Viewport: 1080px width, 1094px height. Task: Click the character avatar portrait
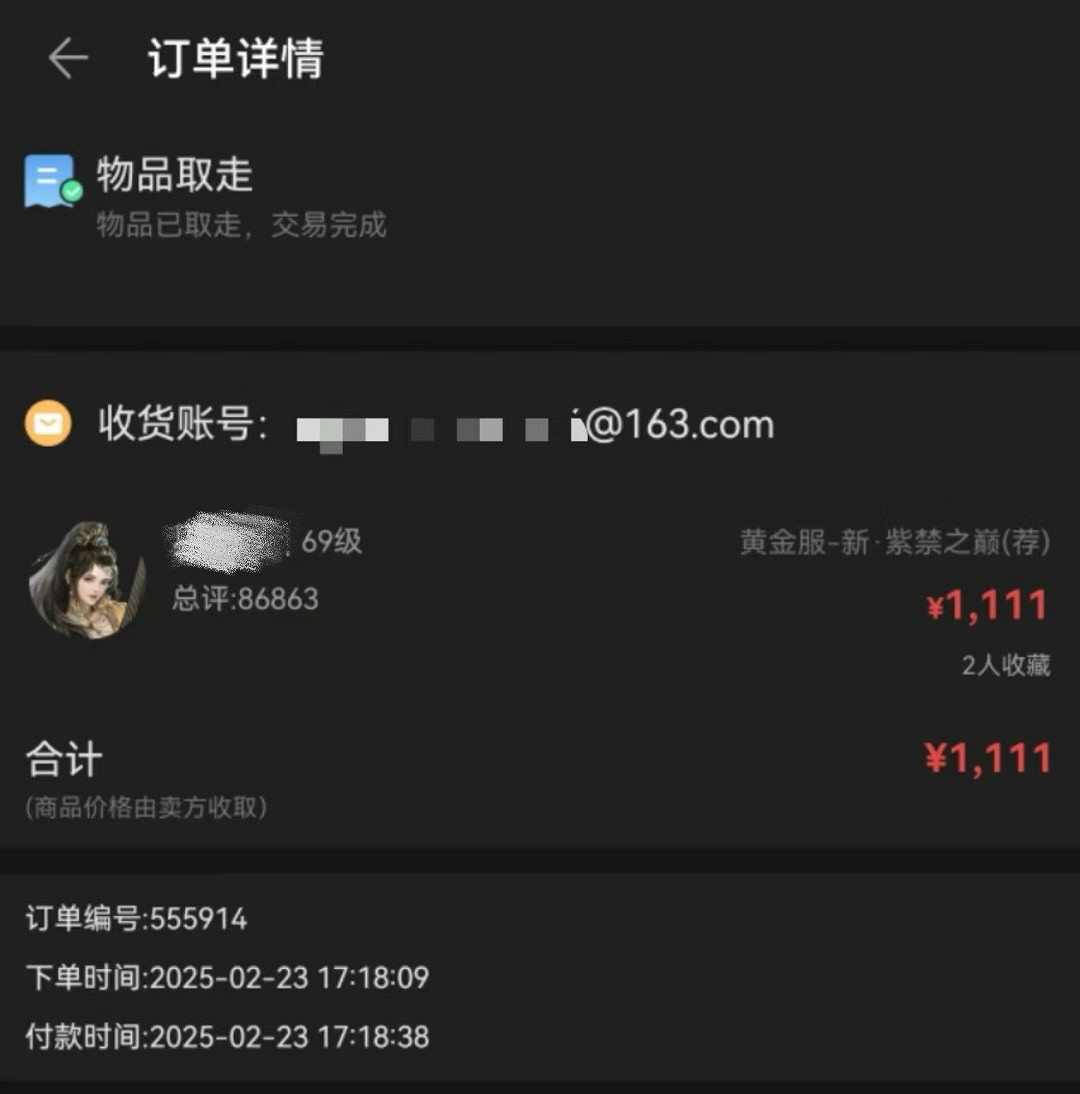(x=85, y=580)
